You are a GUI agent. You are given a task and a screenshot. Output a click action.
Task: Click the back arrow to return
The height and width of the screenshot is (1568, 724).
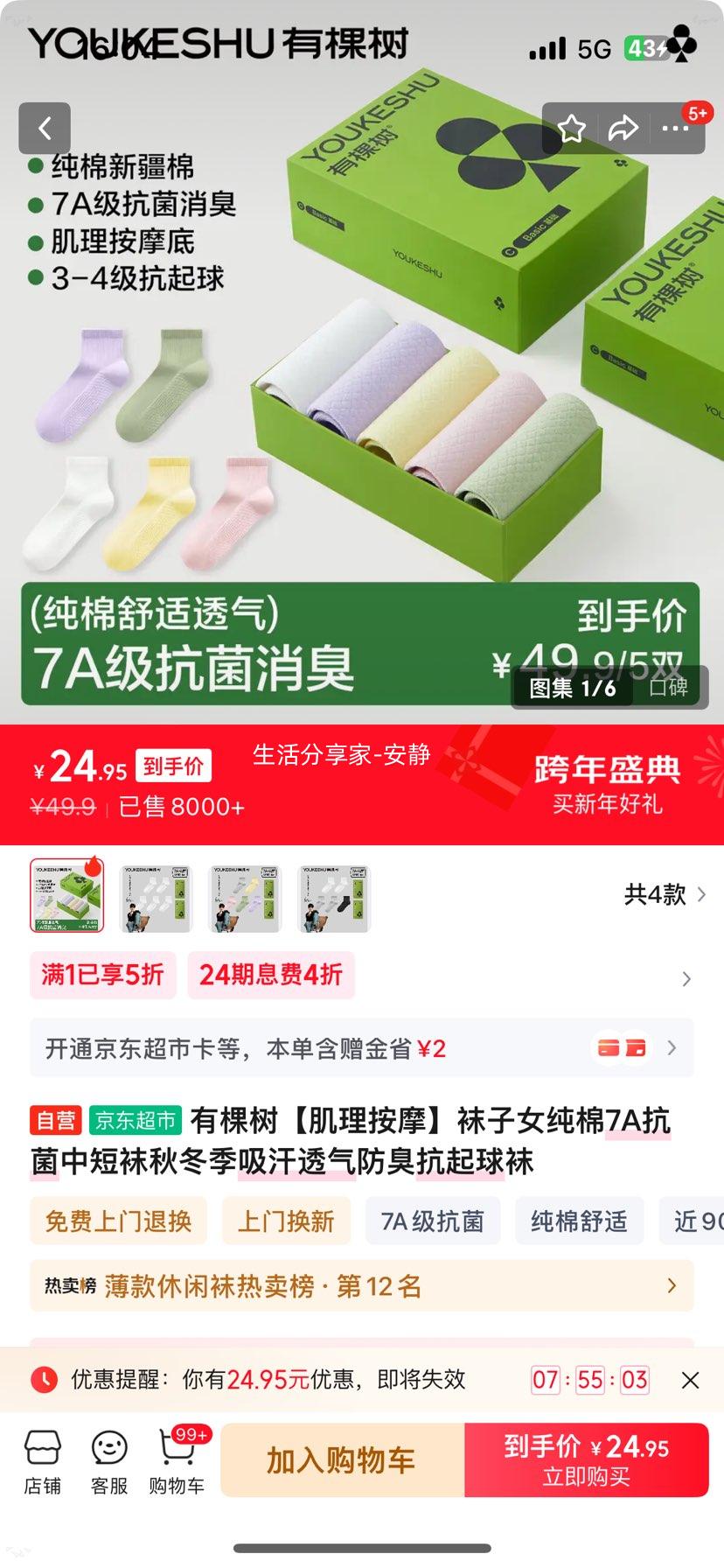44,128
